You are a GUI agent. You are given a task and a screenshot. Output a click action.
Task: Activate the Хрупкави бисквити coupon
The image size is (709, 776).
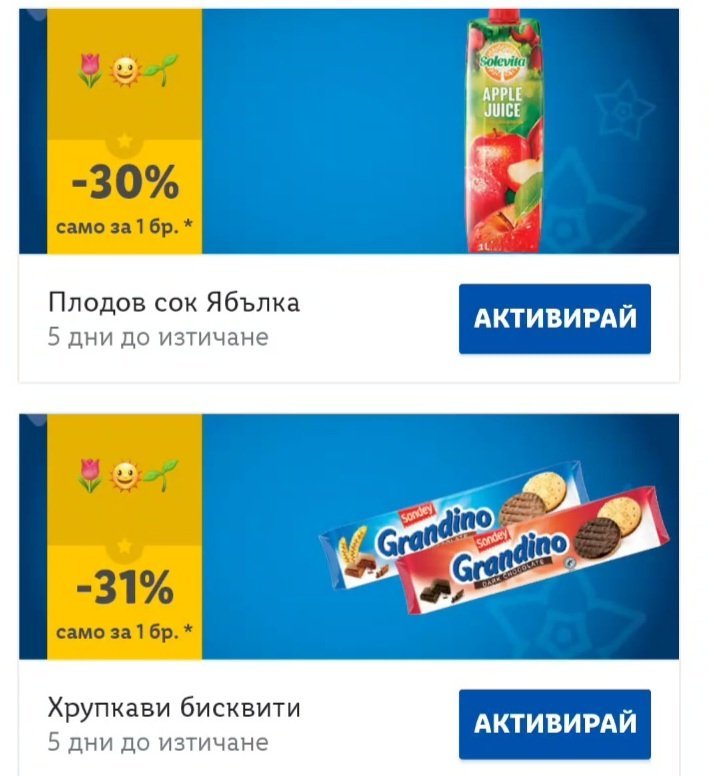(x=554, y=723)
